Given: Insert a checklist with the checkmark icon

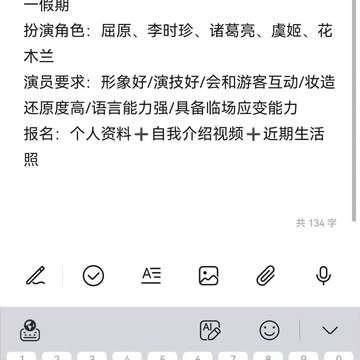Looking at the screenshot, I should [93, 276].
